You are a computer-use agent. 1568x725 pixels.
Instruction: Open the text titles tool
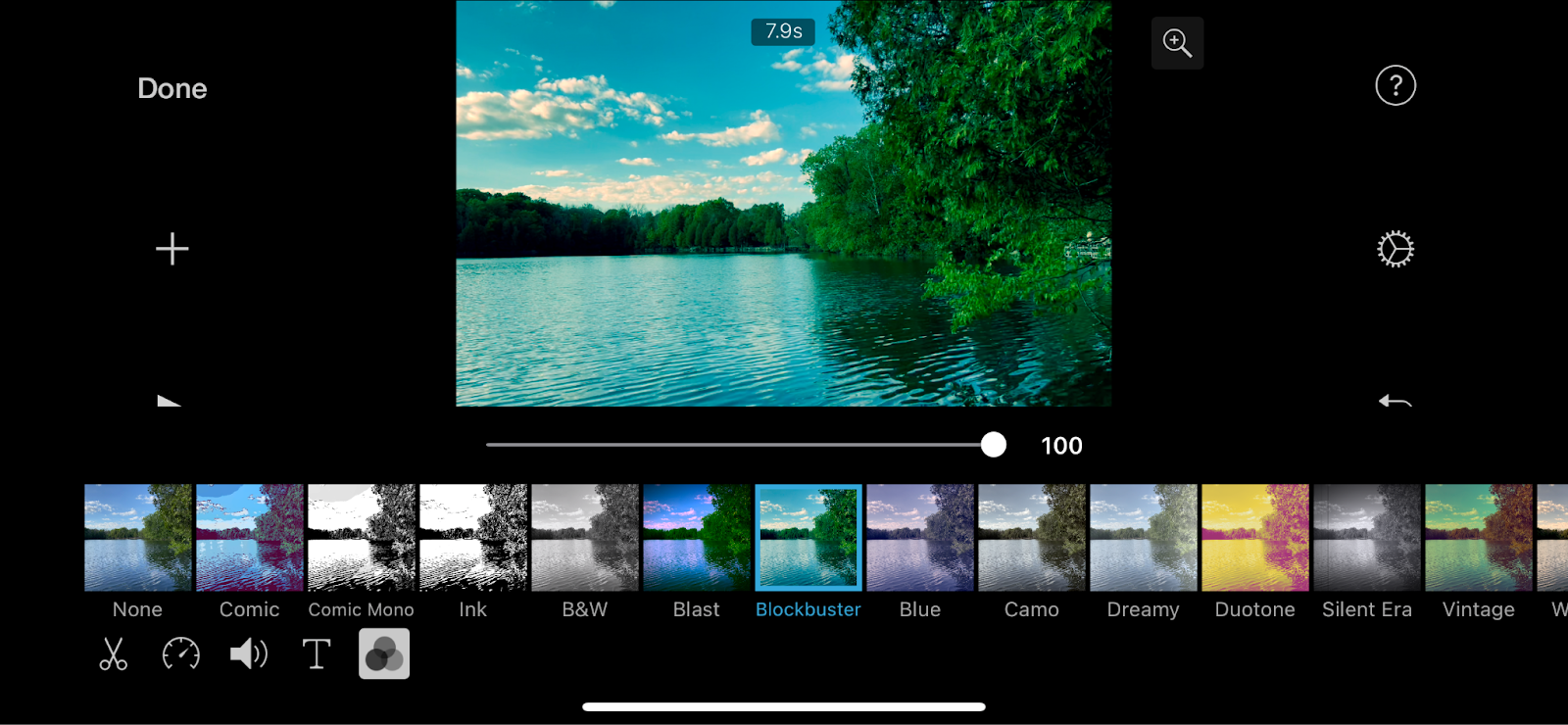point(317,653)
